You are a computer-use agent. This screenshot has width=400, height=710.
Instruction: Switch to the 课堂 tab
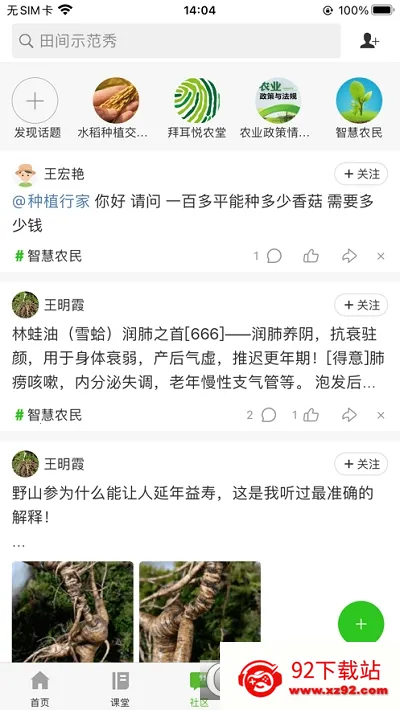[120, 688]
